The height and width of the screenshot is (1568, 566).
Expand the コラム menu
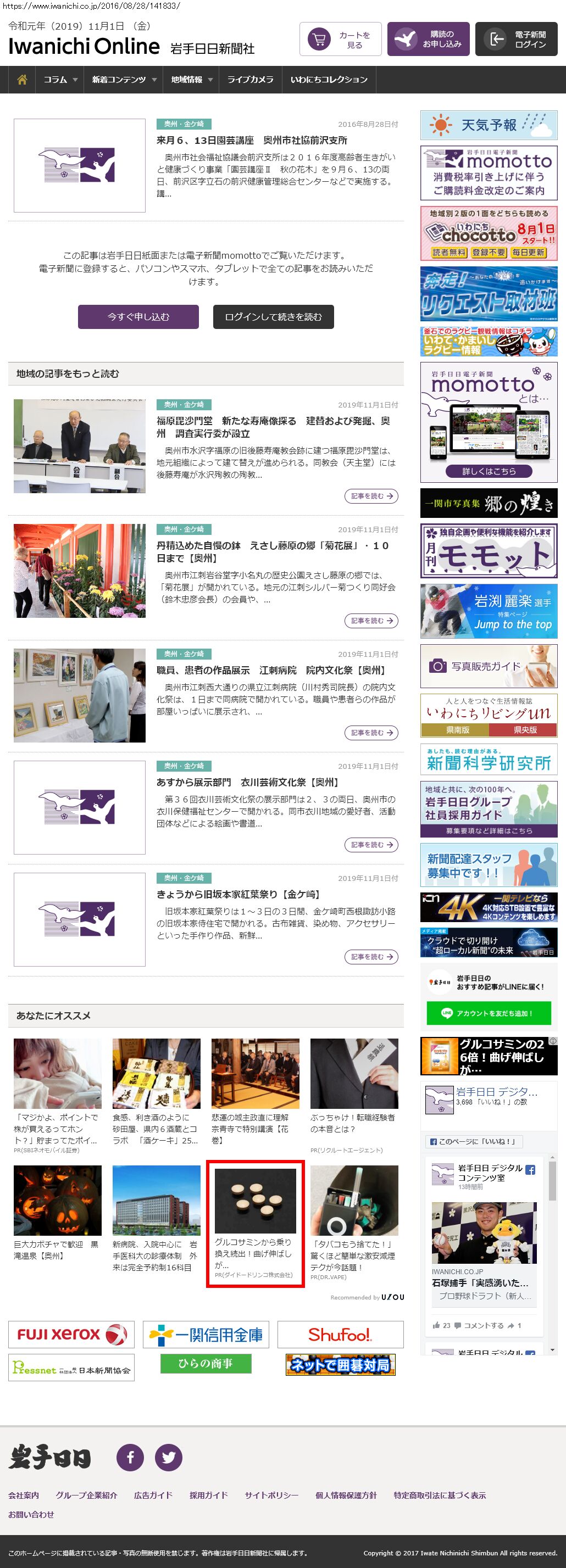[x=60, y=80]
